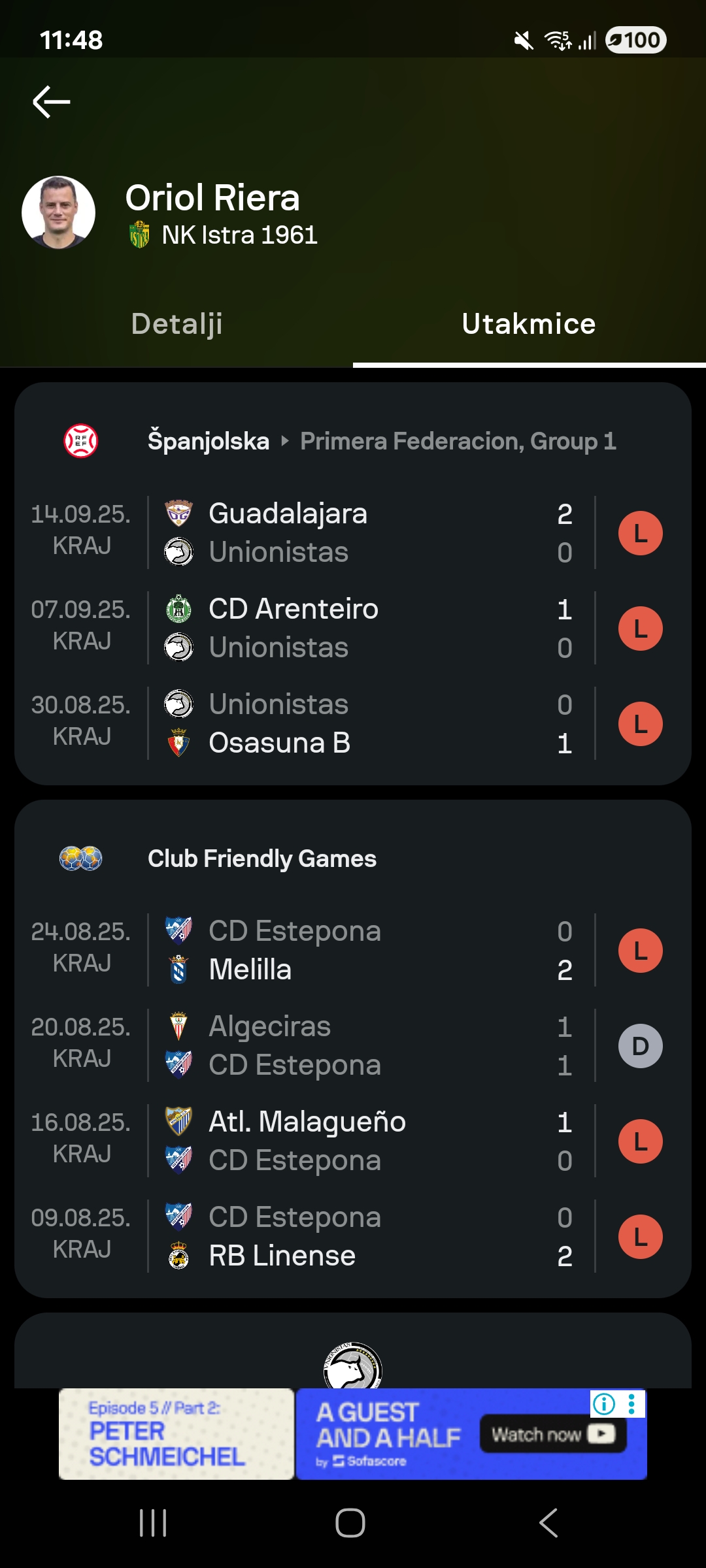View the CD Estepona vs Melilla match

tap(353, 950)
